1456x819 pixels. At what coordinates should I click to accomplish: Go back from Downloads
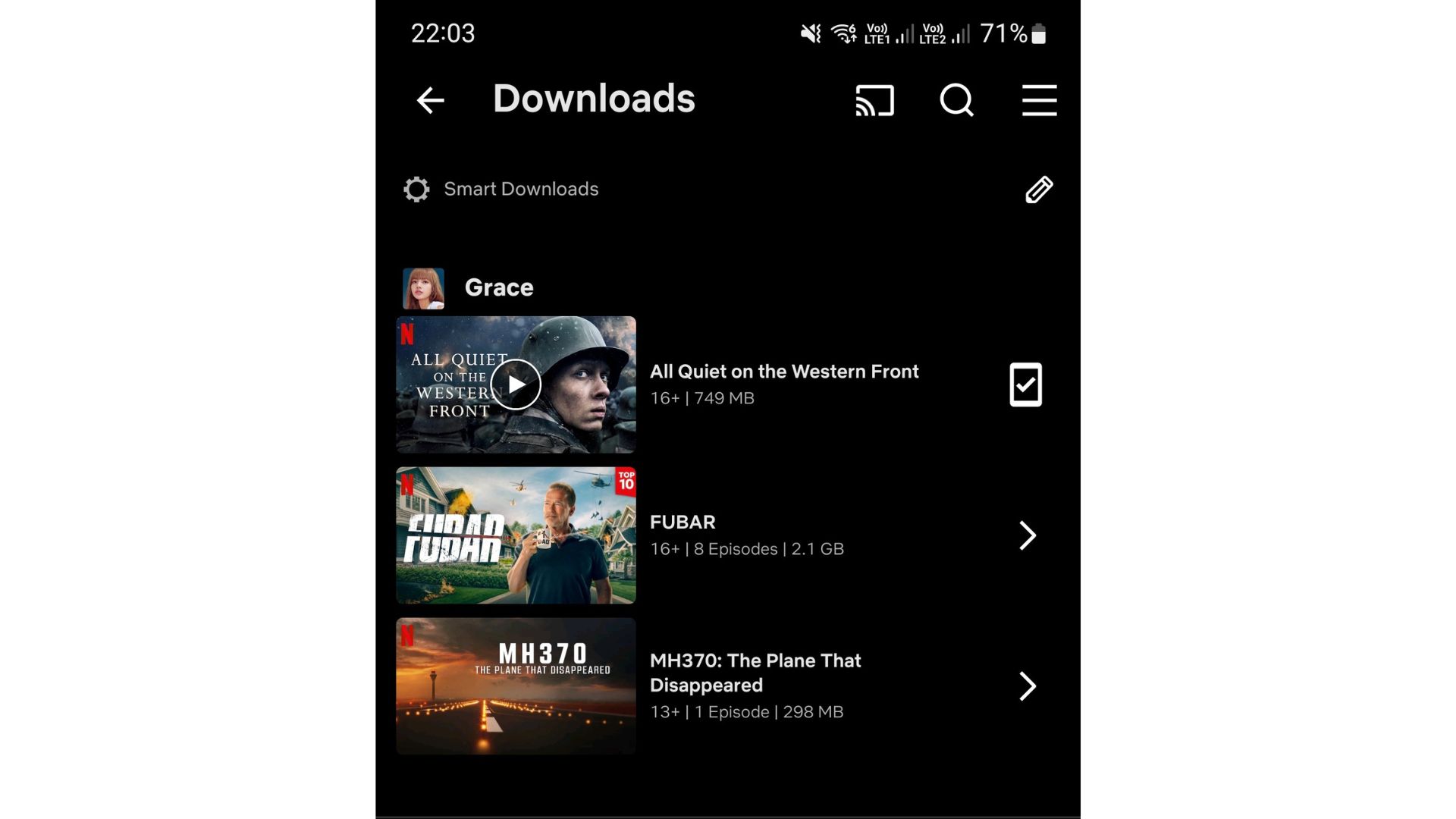[430, 100]
